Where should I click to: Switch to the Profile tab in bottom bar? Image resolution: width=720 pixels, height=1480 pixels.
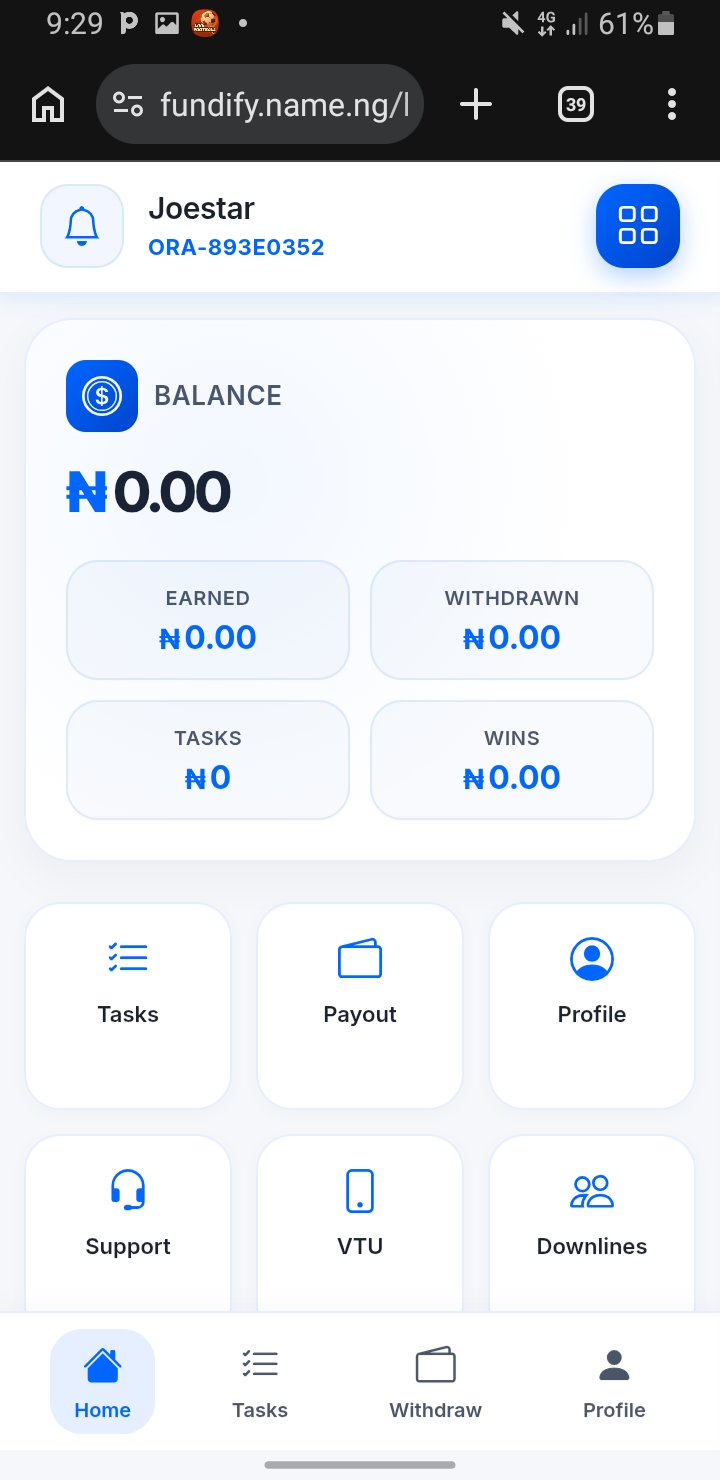[614, 1382]
